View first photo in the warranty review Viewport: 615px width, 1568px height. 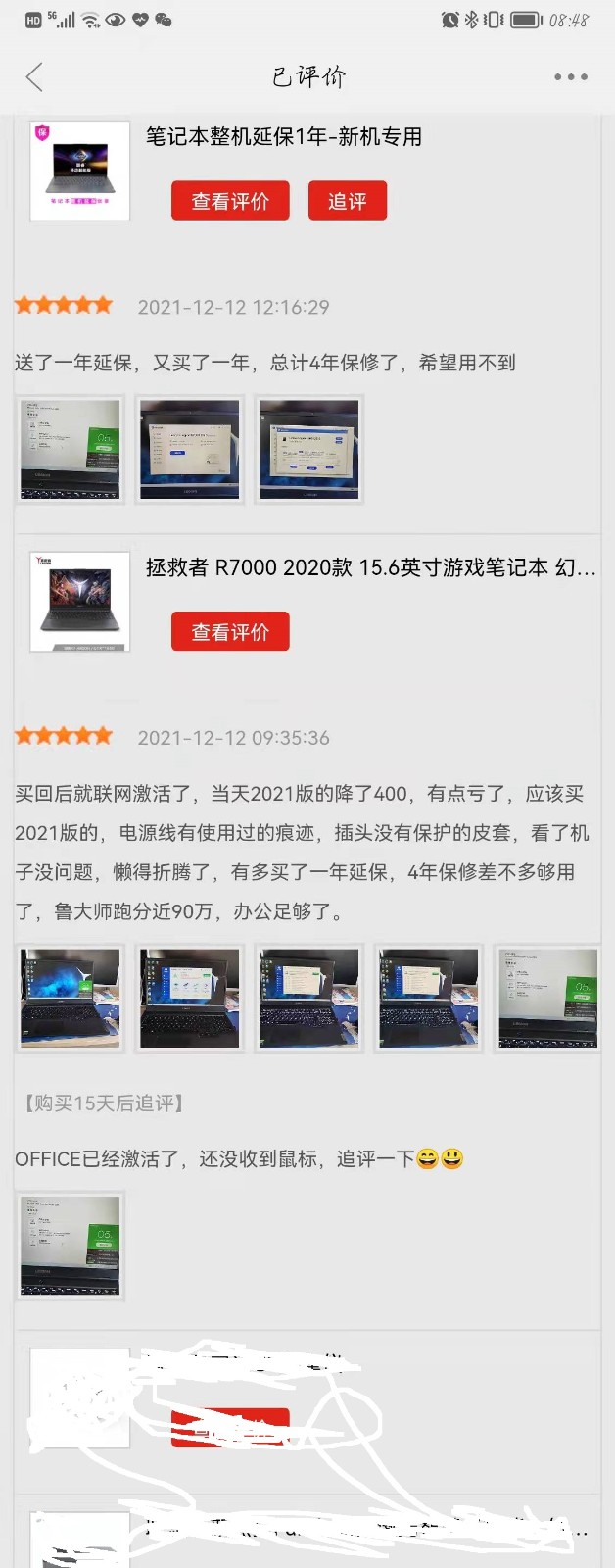(x=71, y=449)
